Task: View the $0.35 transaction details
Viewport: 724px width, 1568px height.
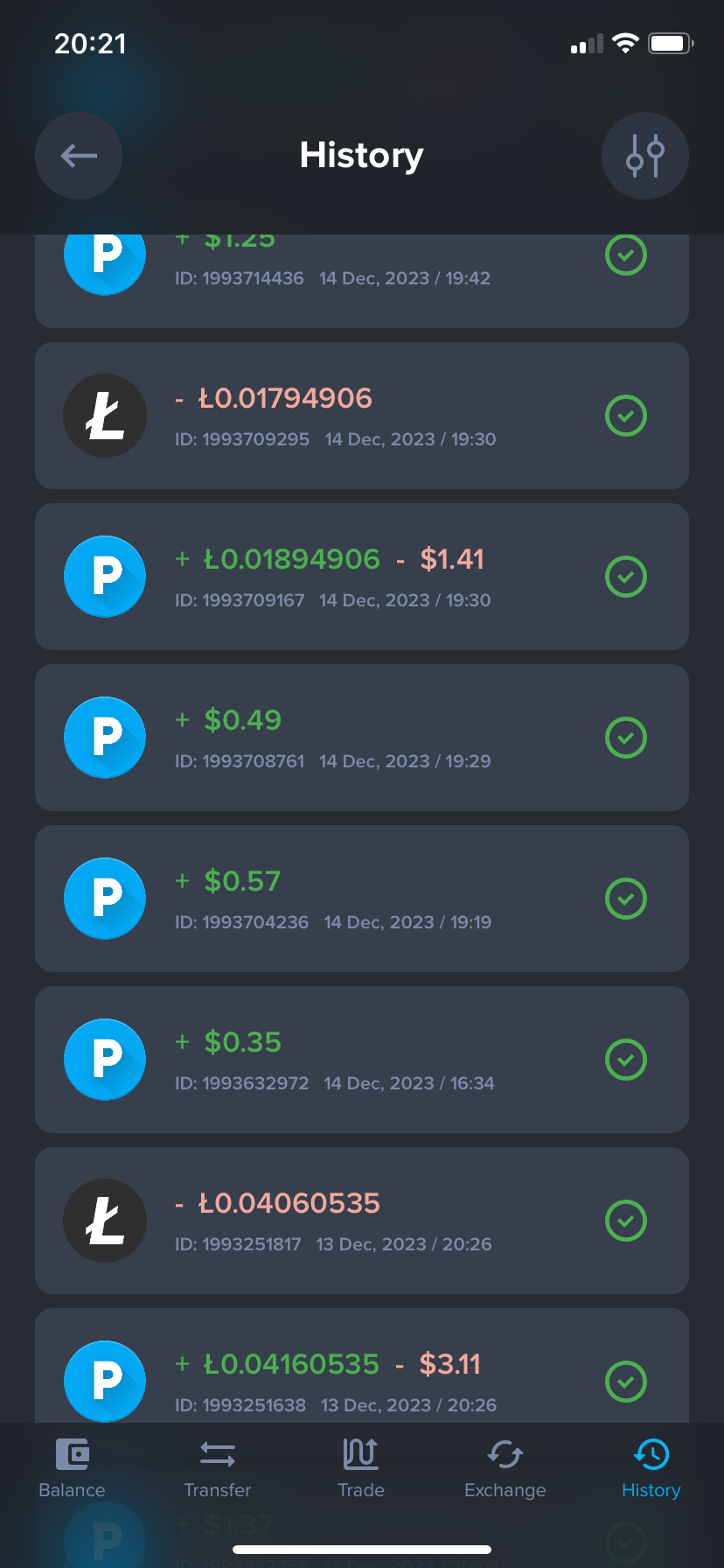Action: 362,1060
